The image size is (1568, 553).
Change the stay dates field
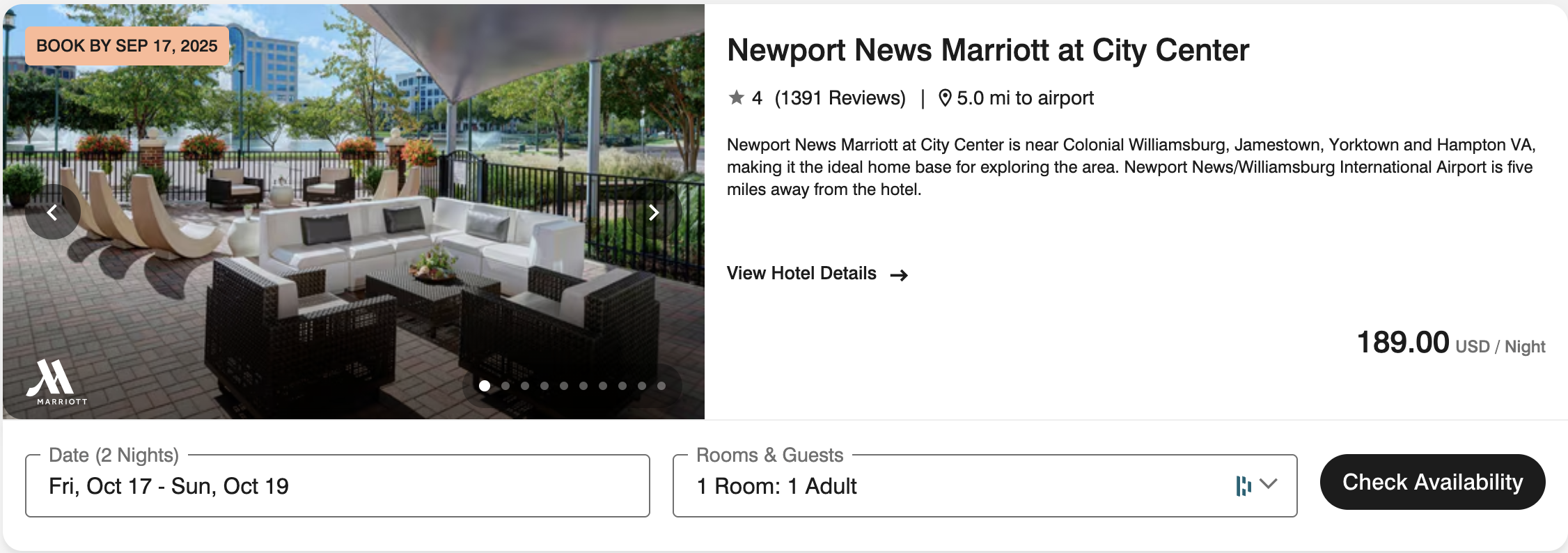[x=337, y=486]
